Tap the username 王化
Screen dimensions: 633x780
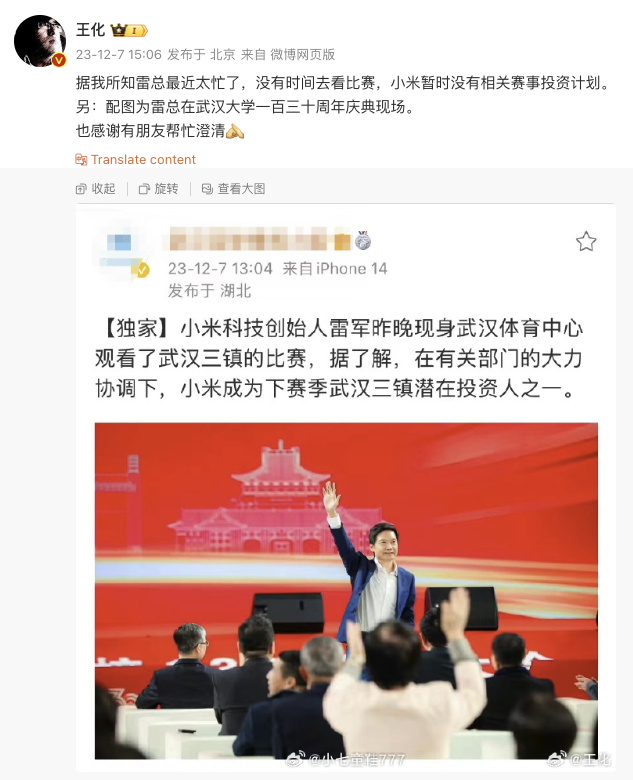tap(91, 30)
